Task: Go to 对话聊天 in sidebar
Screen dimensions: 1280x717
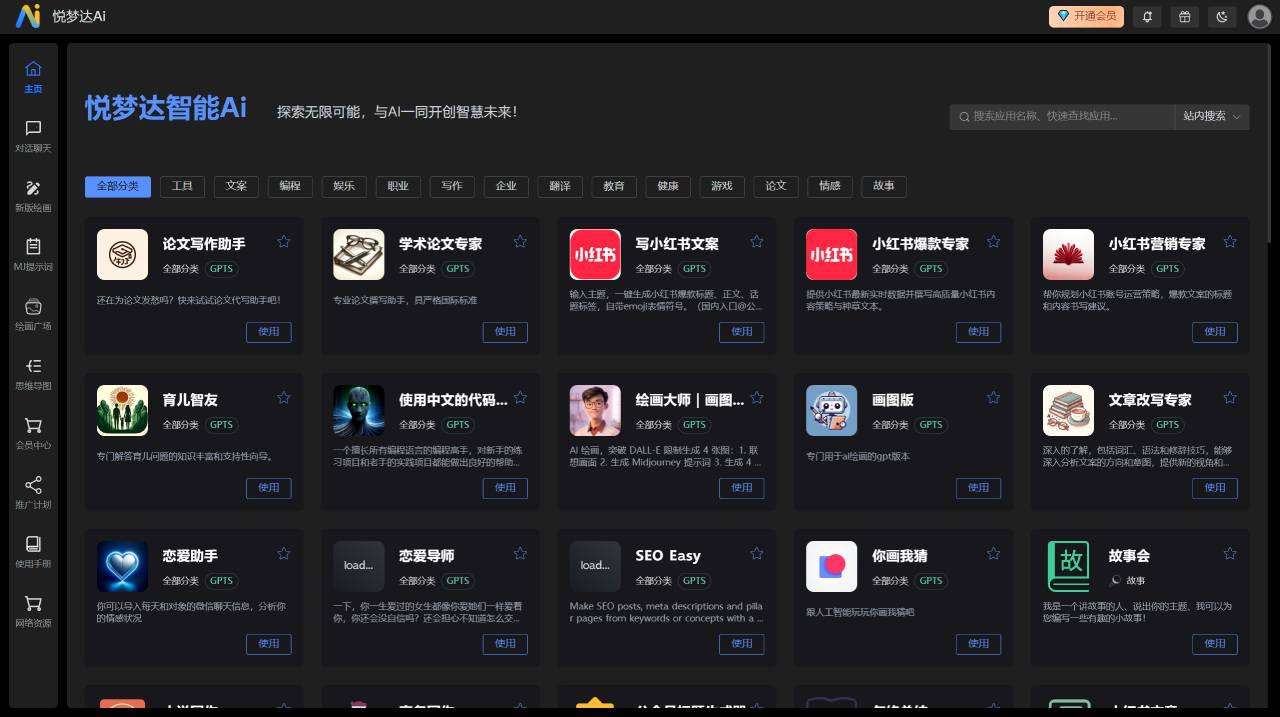Action: coord(33,136)
